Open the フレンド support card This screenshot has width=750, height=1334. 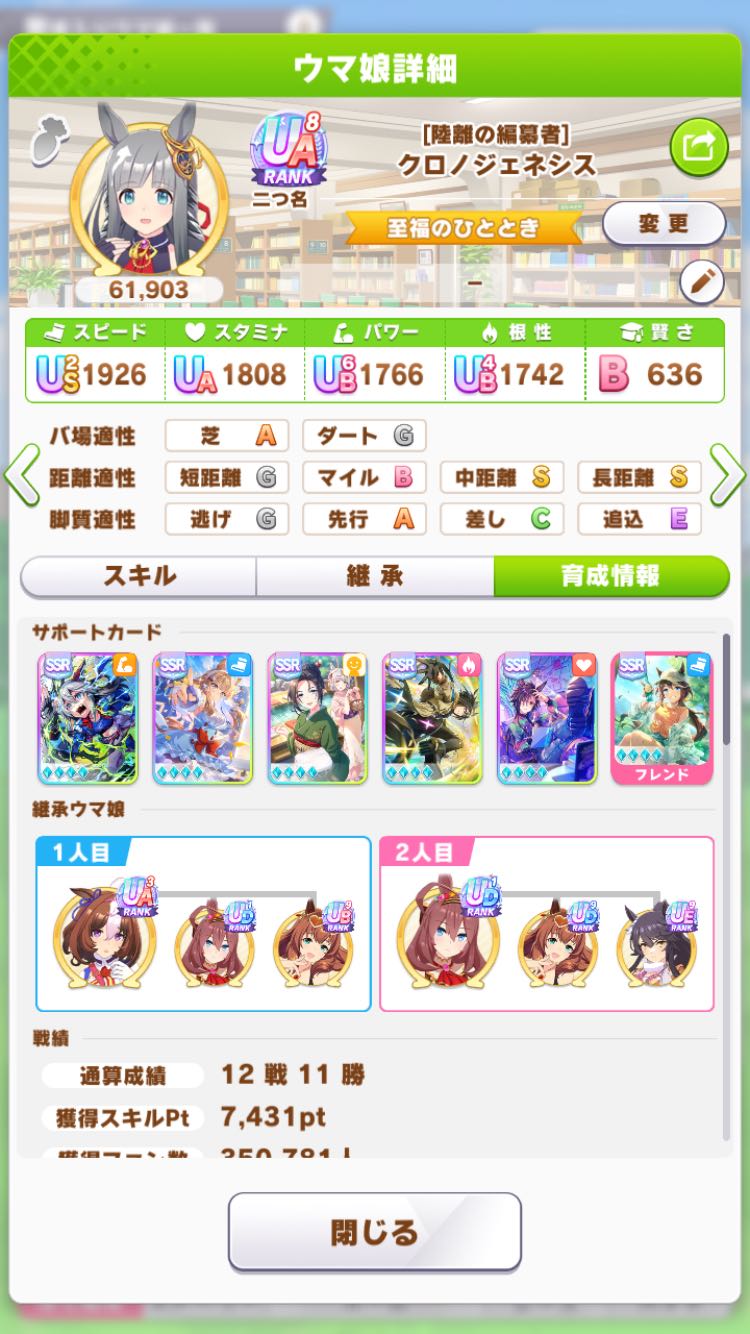pos(661,717)
